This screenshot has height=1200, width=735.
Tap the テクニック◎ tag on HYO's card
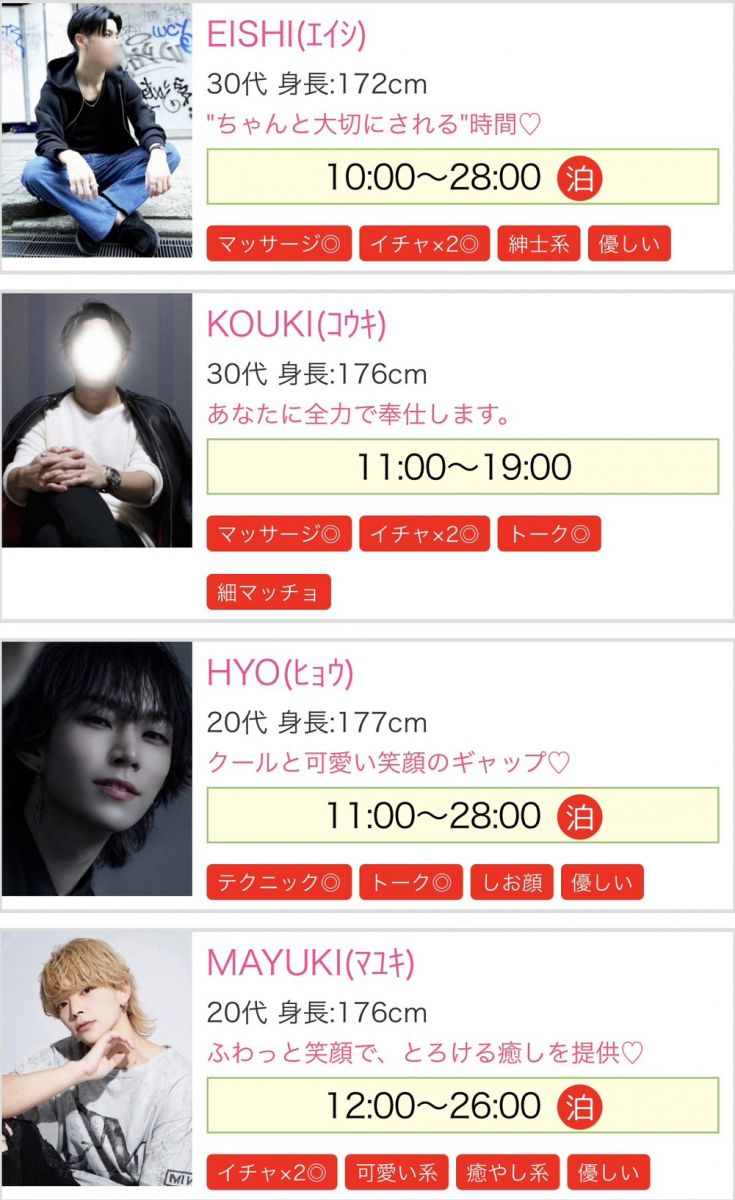pos(279,882)
